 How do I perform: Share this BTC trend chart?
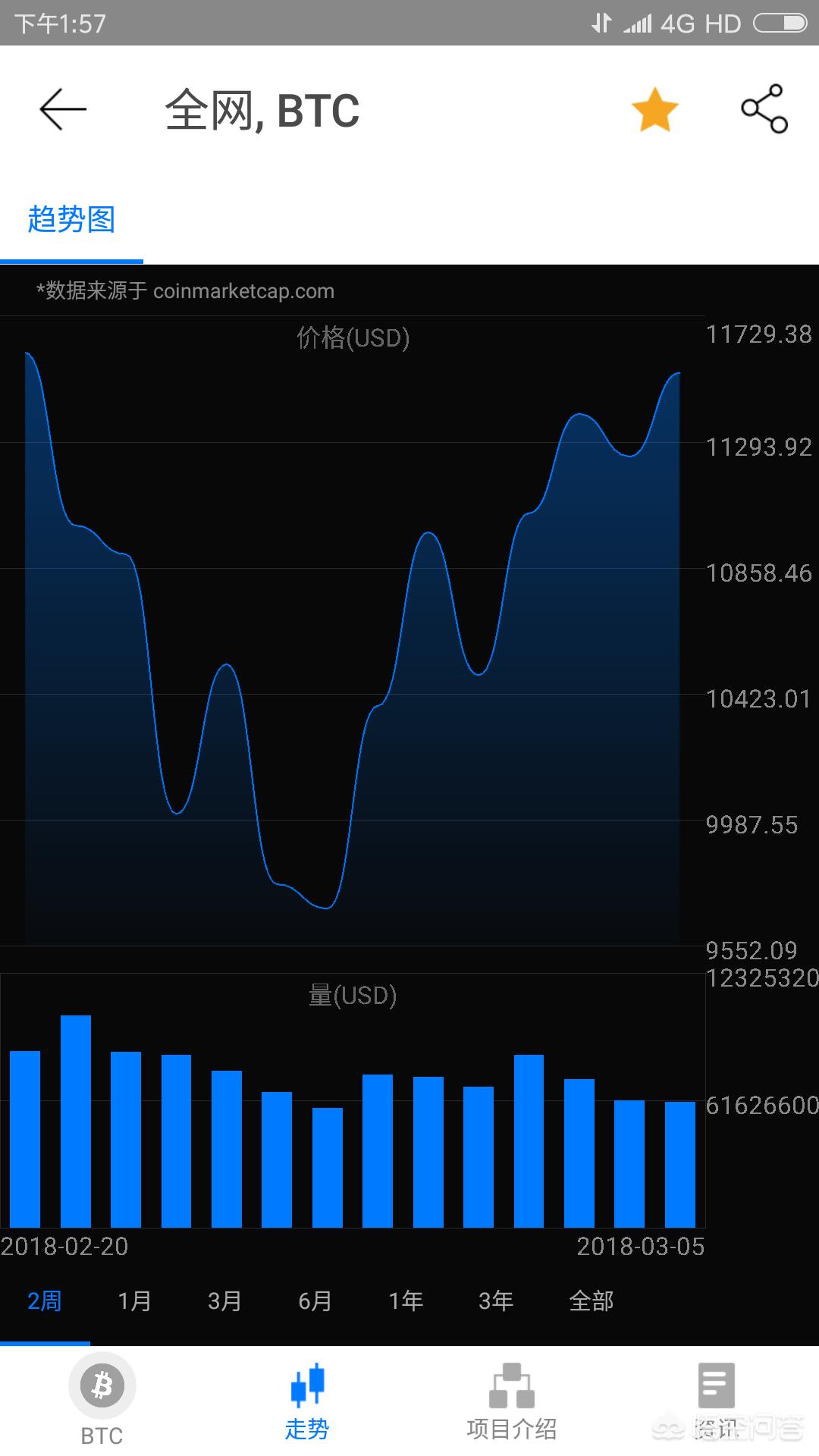click(x=764, y=109)
